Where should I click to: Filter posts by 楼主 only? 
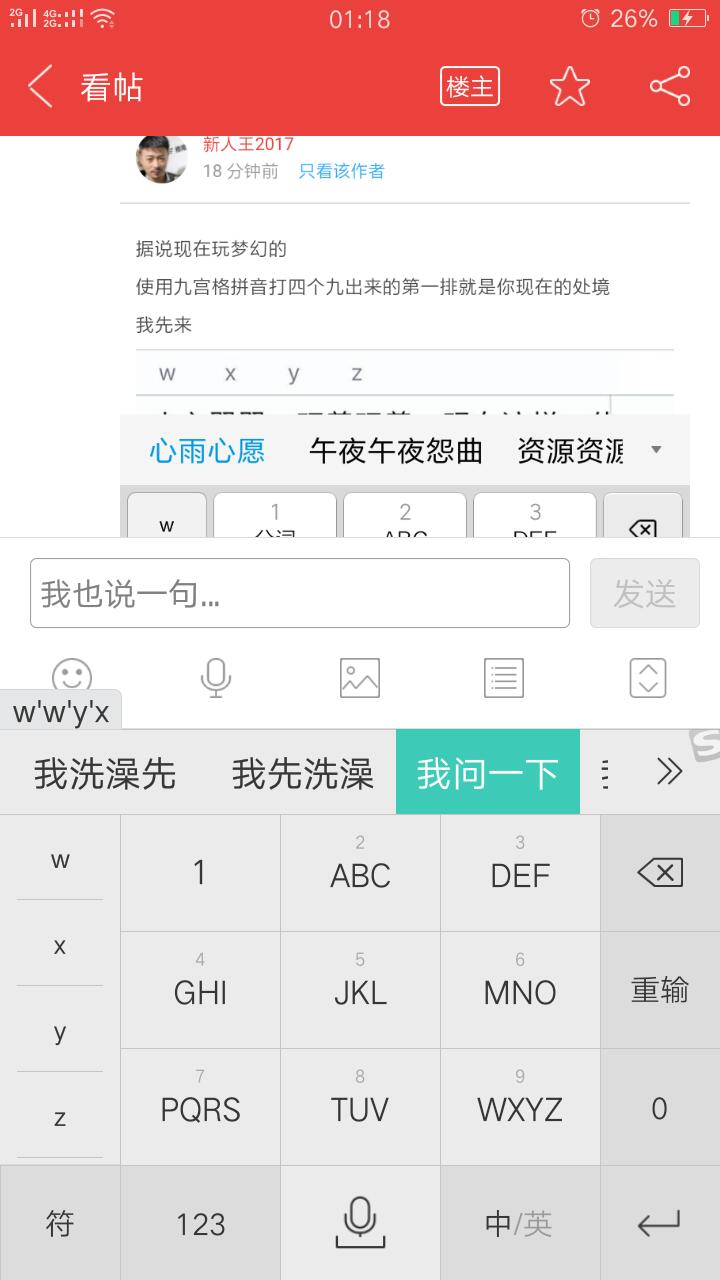(x=470, y=87)
